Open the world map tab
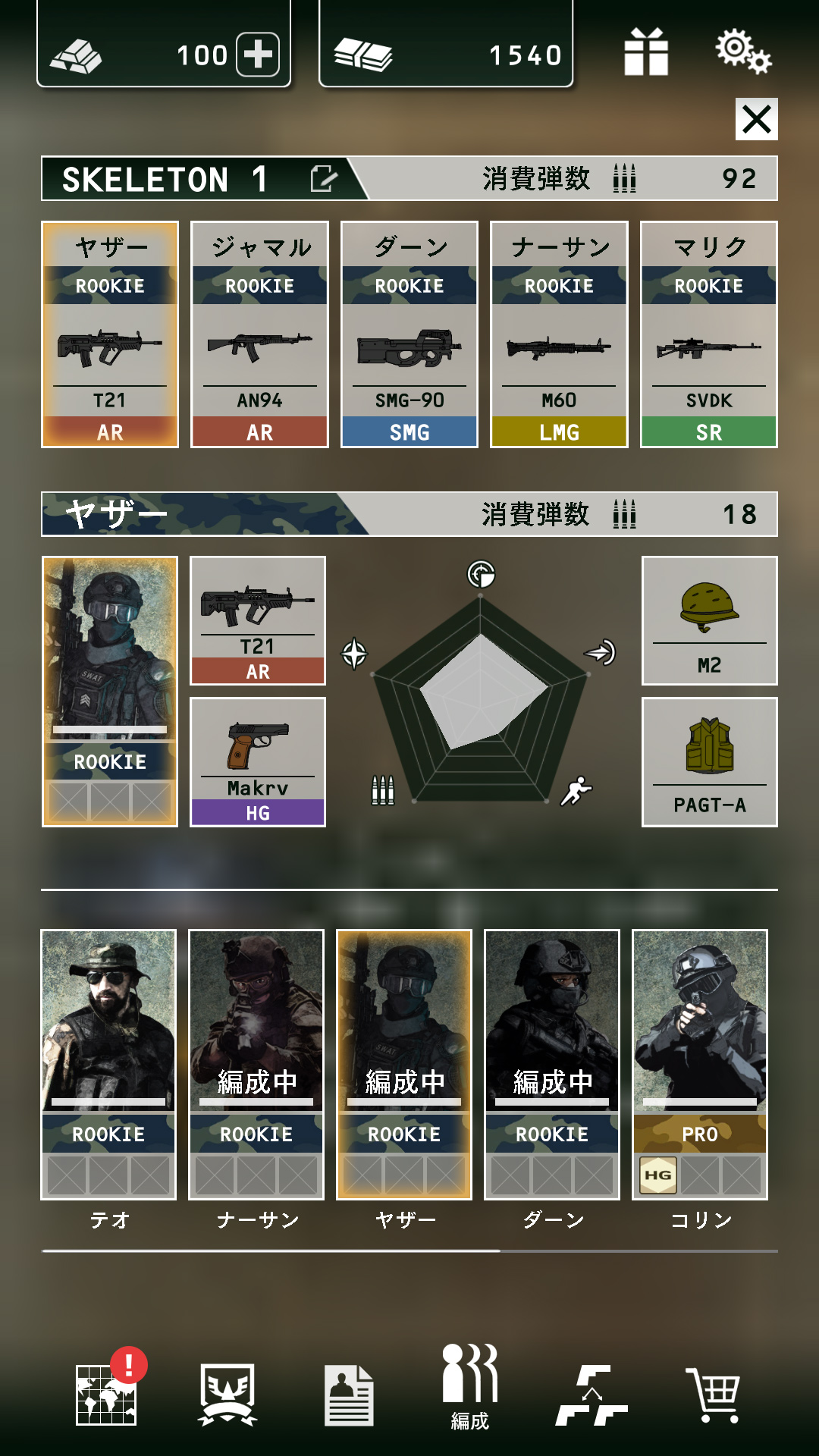This screenshot has width=819, height=1456. [106, 1394]
